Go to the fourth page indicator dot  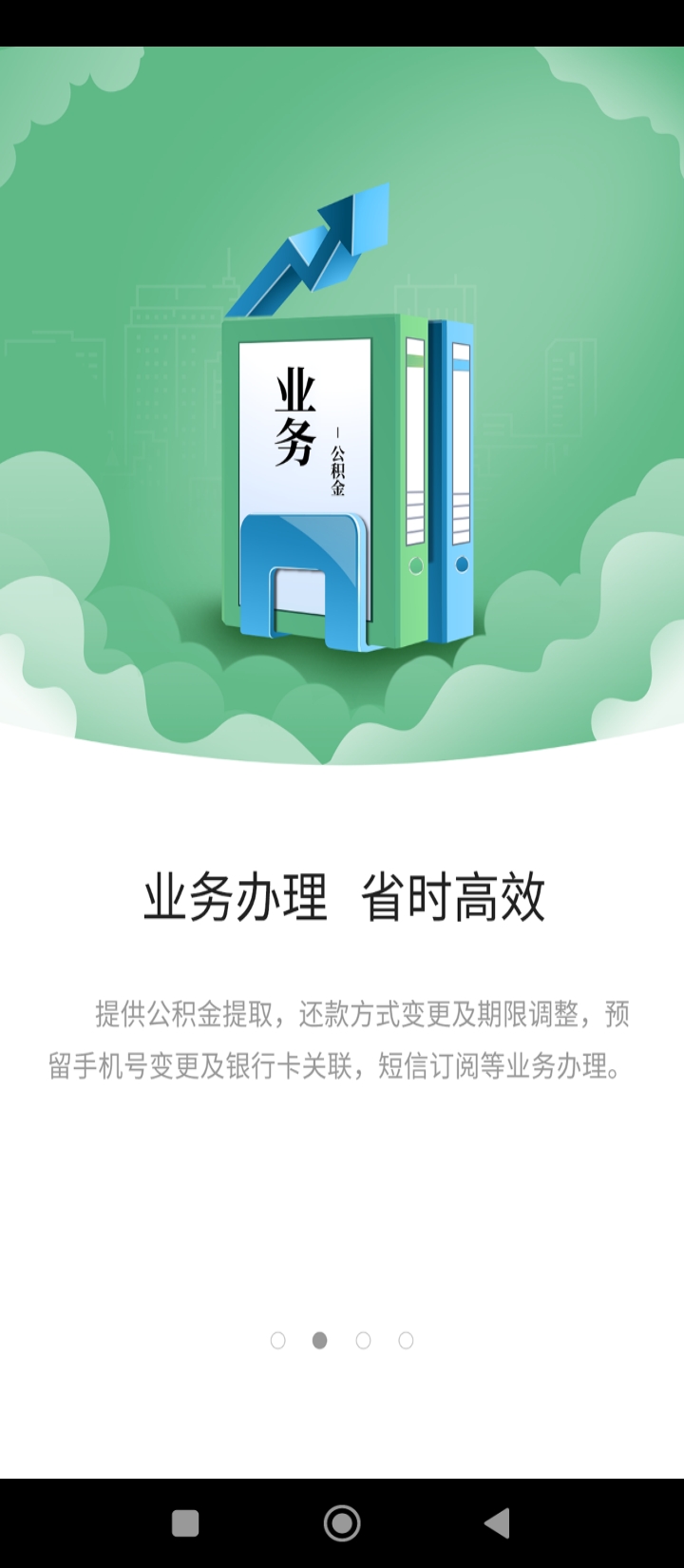[x=406, y=1340]
